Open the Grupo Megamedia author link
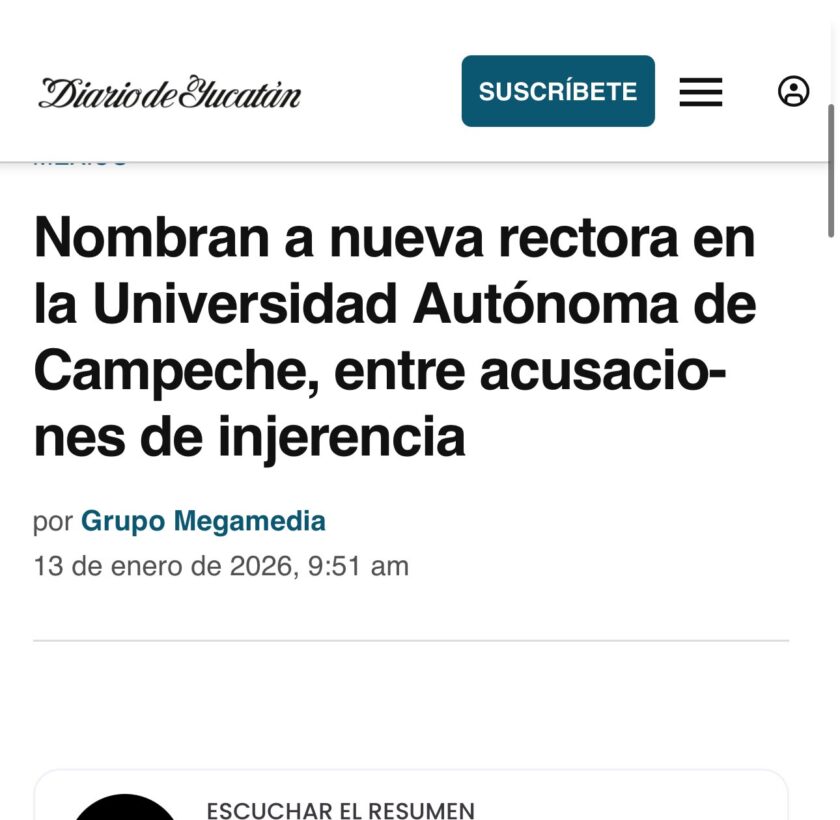Image resolution: width=840 pixels, height=820 pixels. coord(203,521)
